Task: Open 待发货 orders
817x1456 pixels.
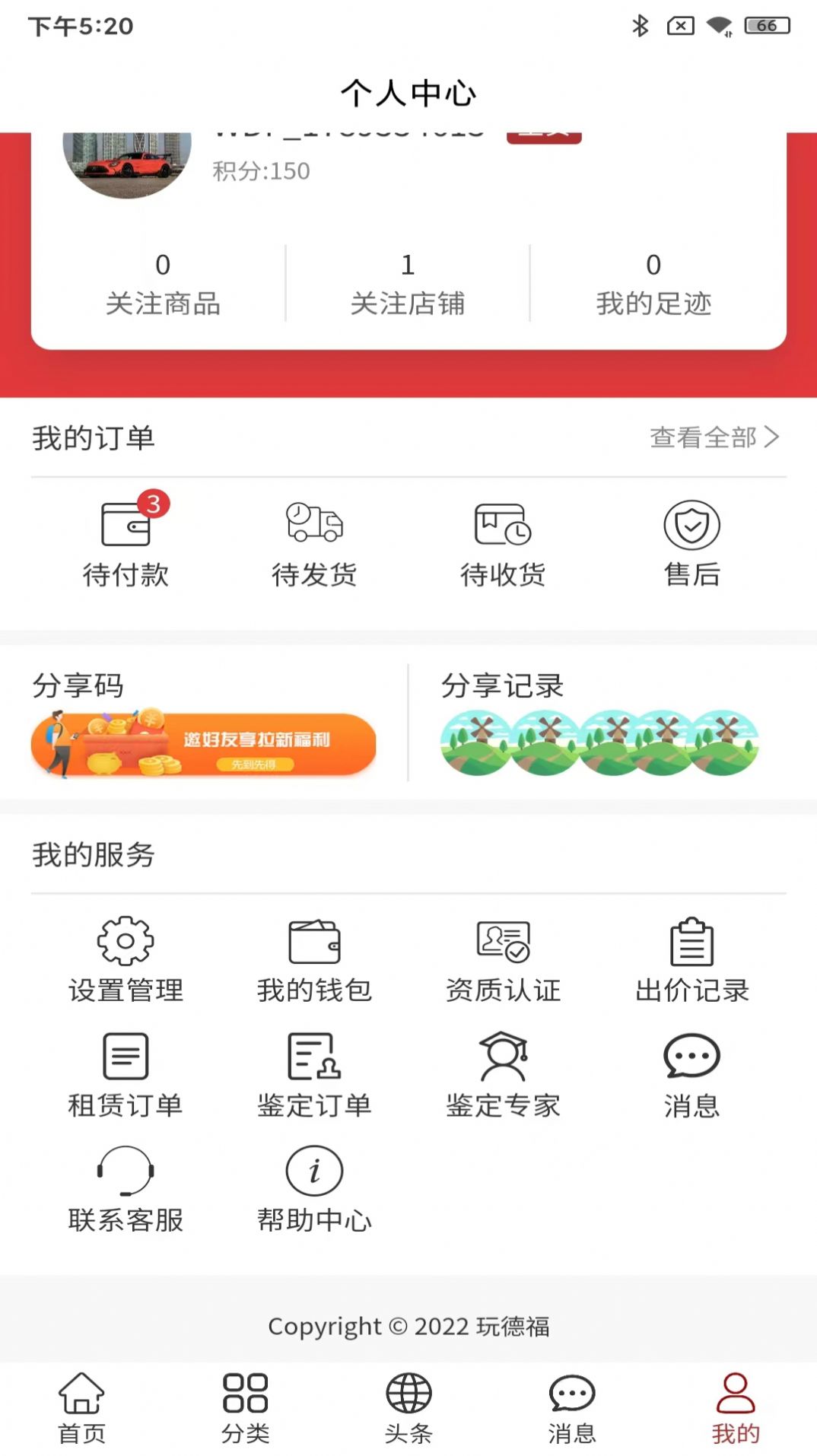Action: [x=314, y=543]
